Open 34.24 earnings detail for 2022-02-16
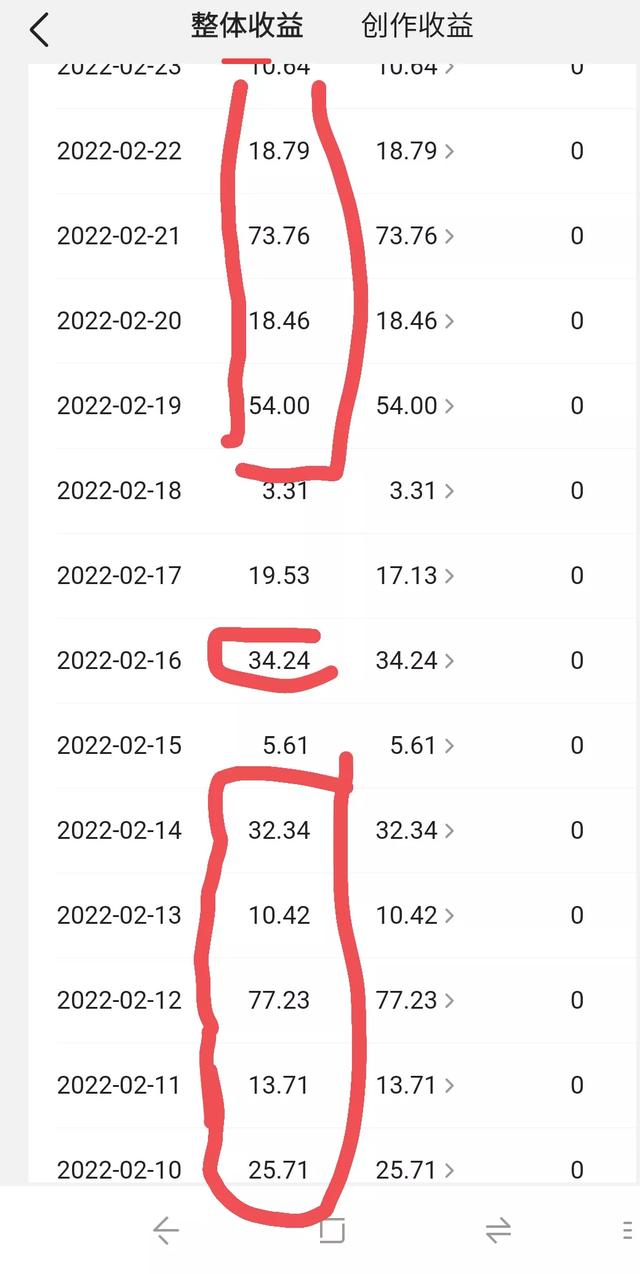 (x=414, y=661)
